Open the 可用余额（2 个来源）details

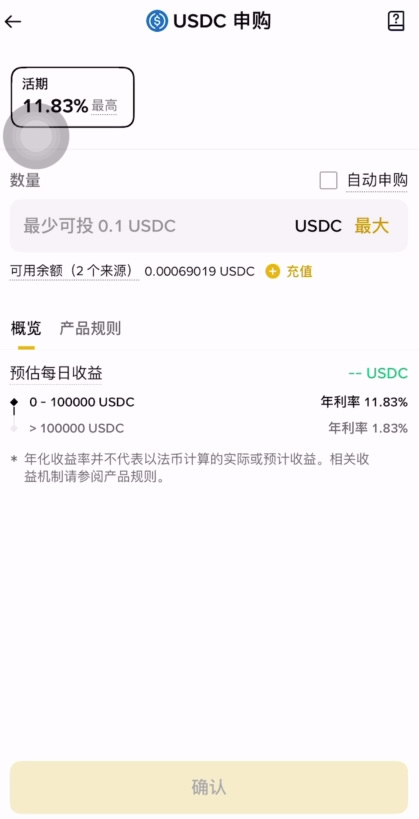click(x=74, y=272)
